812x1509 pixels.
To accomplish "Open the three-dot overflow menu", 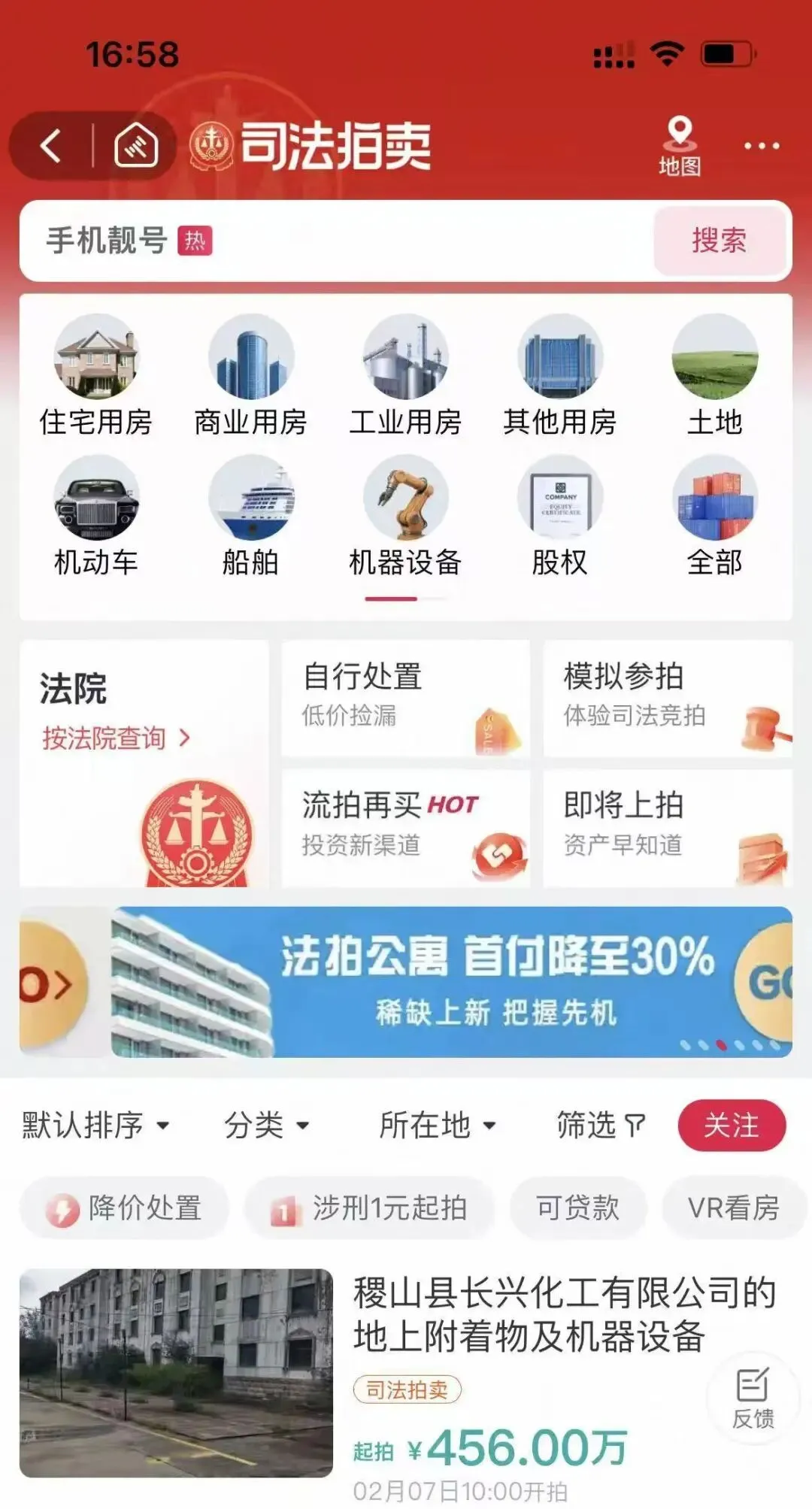I will point(761,146).
